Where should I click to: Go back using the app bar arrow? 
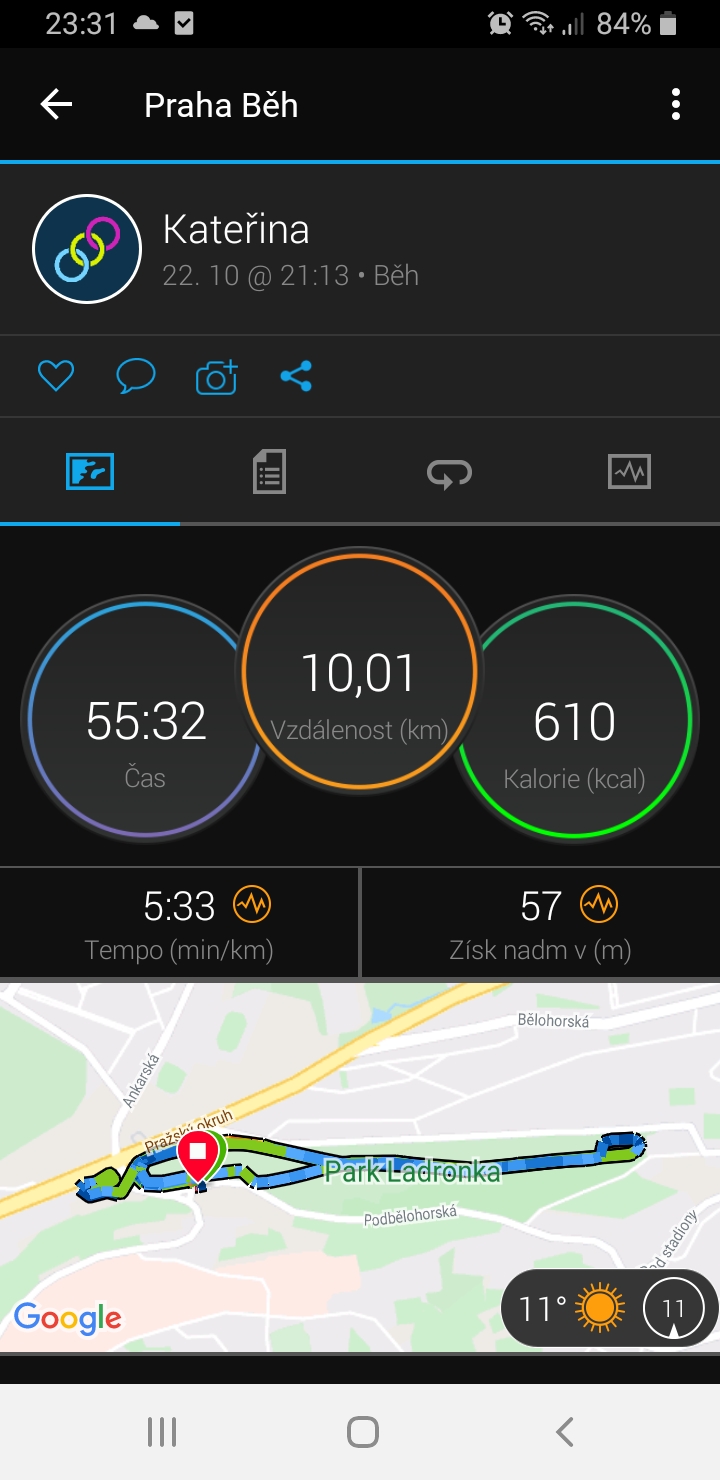click(56, 105)
